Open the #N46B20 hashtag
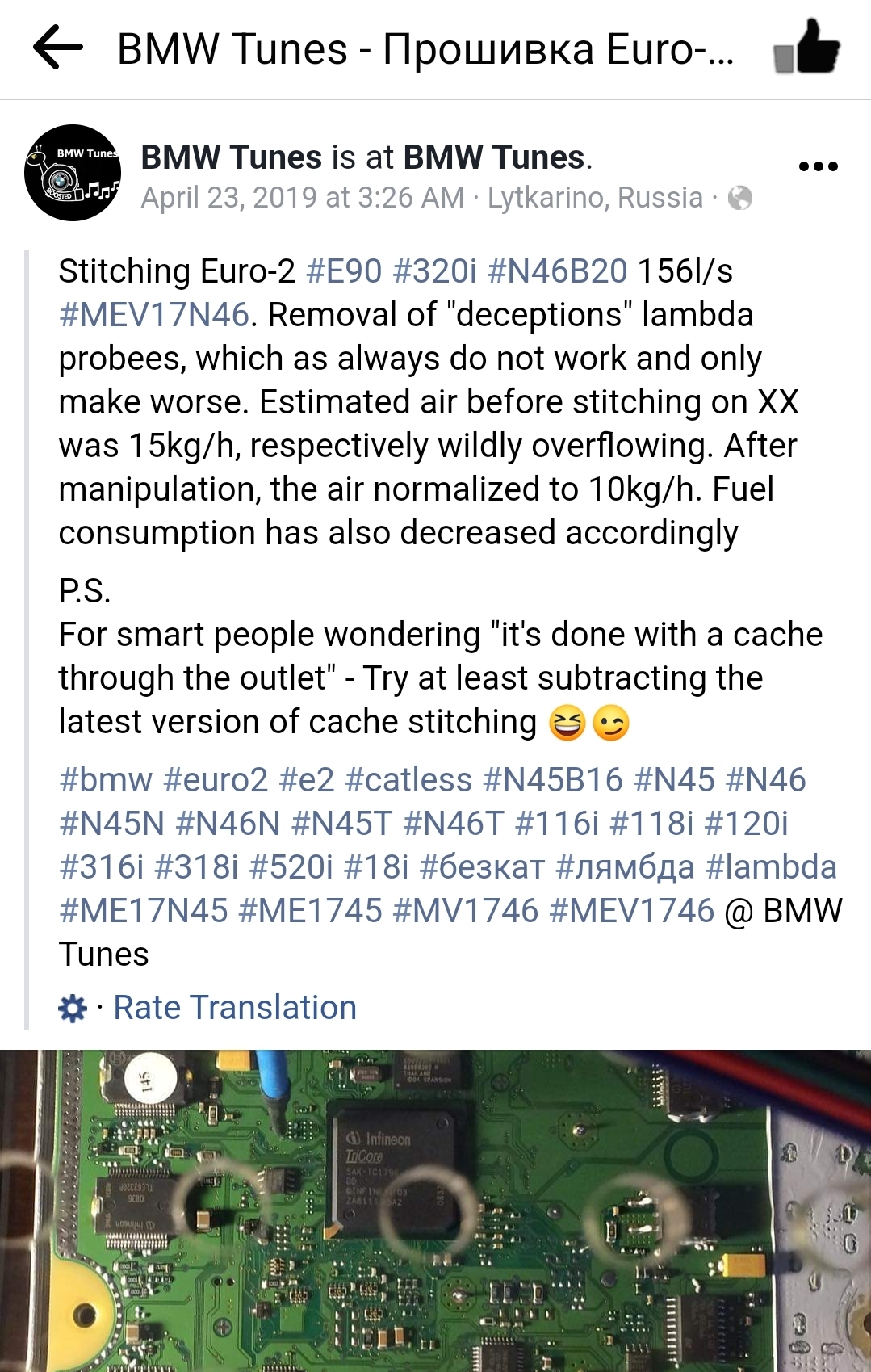Screen dimensions: 871x1372 [x=557, y=271]
